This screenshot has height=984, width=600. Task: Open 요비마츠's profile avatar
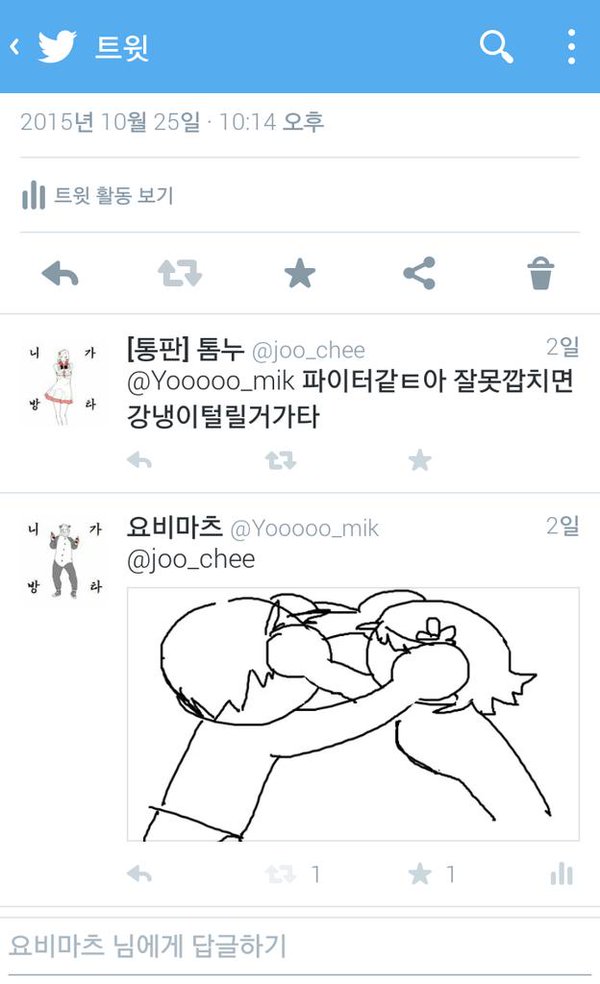click(x=63, y=560)
